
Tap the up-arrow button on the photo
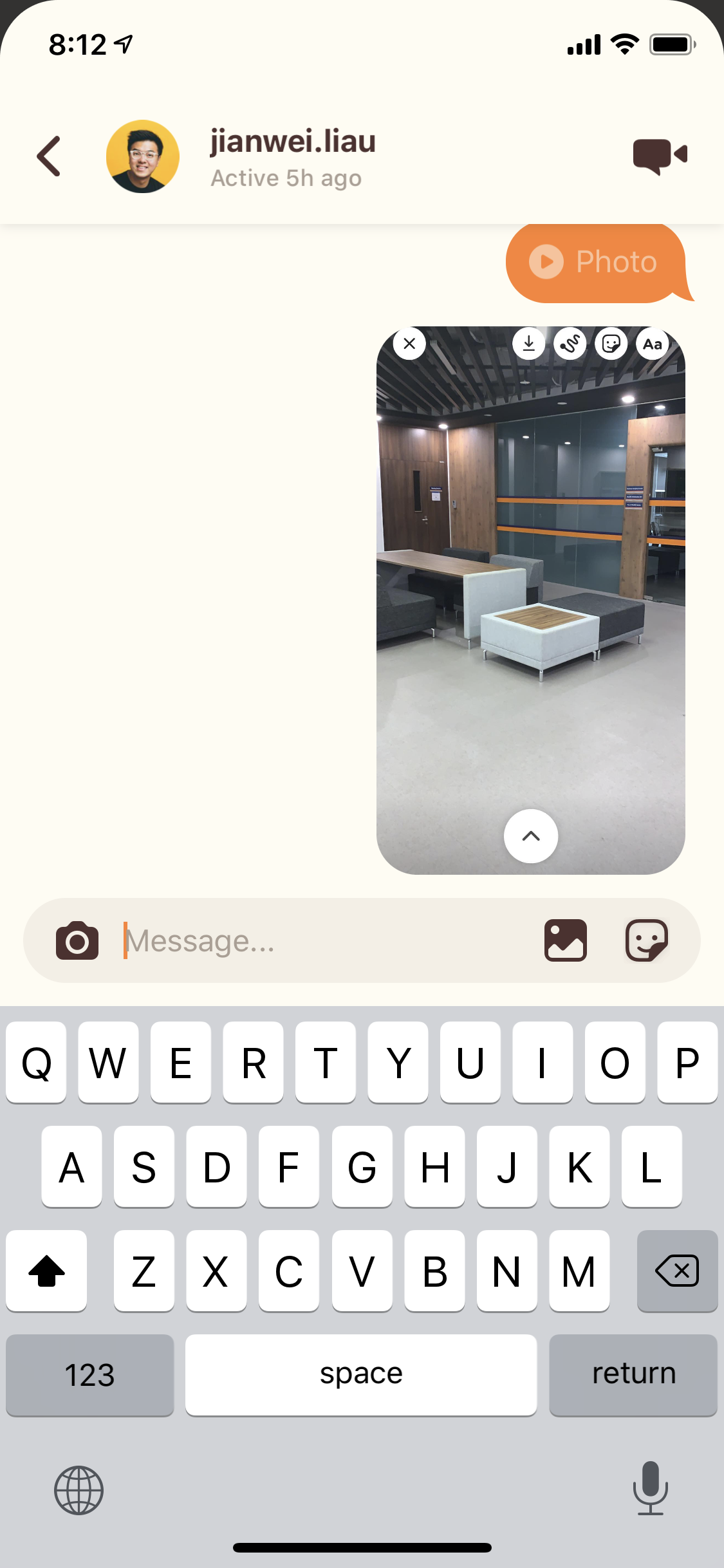pyautogui.click(x=531, y=836)
